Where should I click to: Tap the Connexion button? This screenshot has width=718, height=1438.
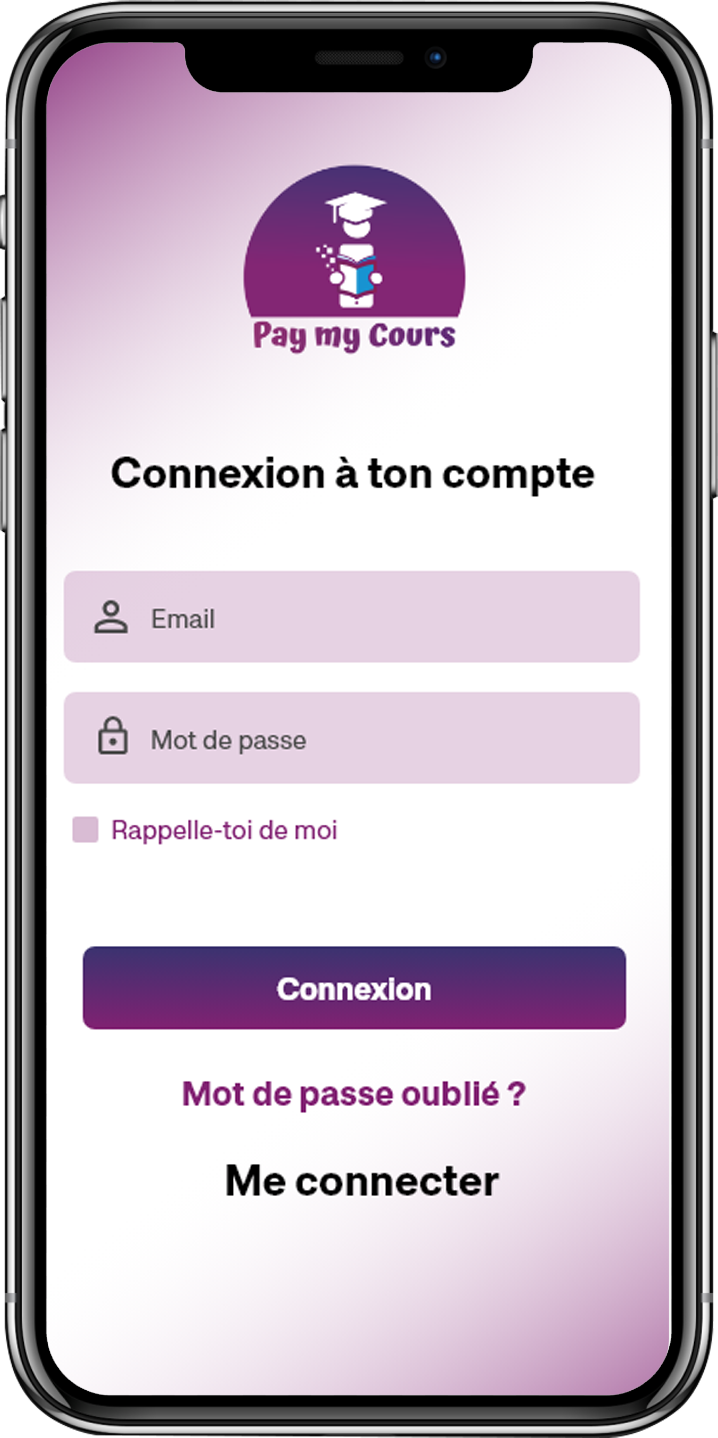tap(354, 988)
